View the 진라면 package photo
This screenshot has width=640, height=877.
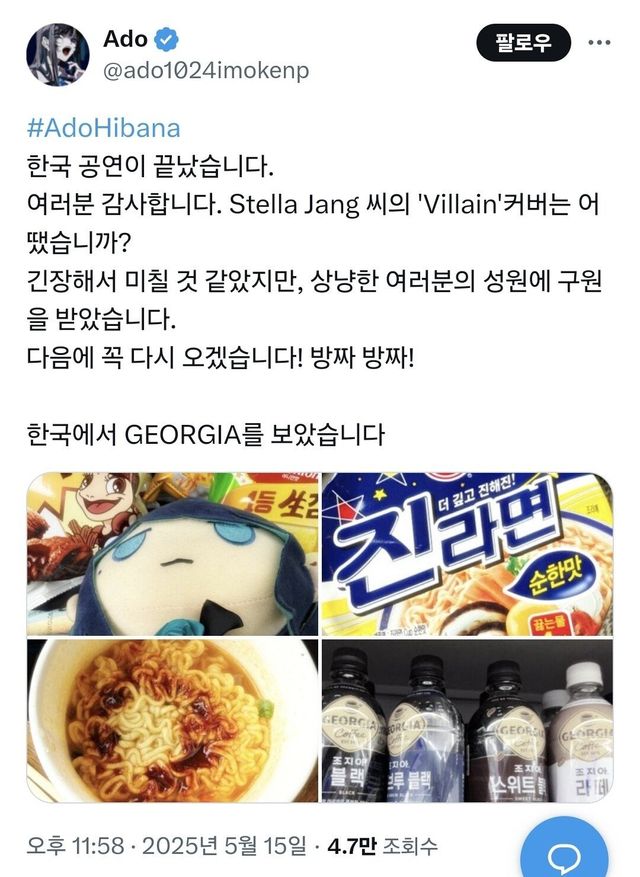pos(466,554)
